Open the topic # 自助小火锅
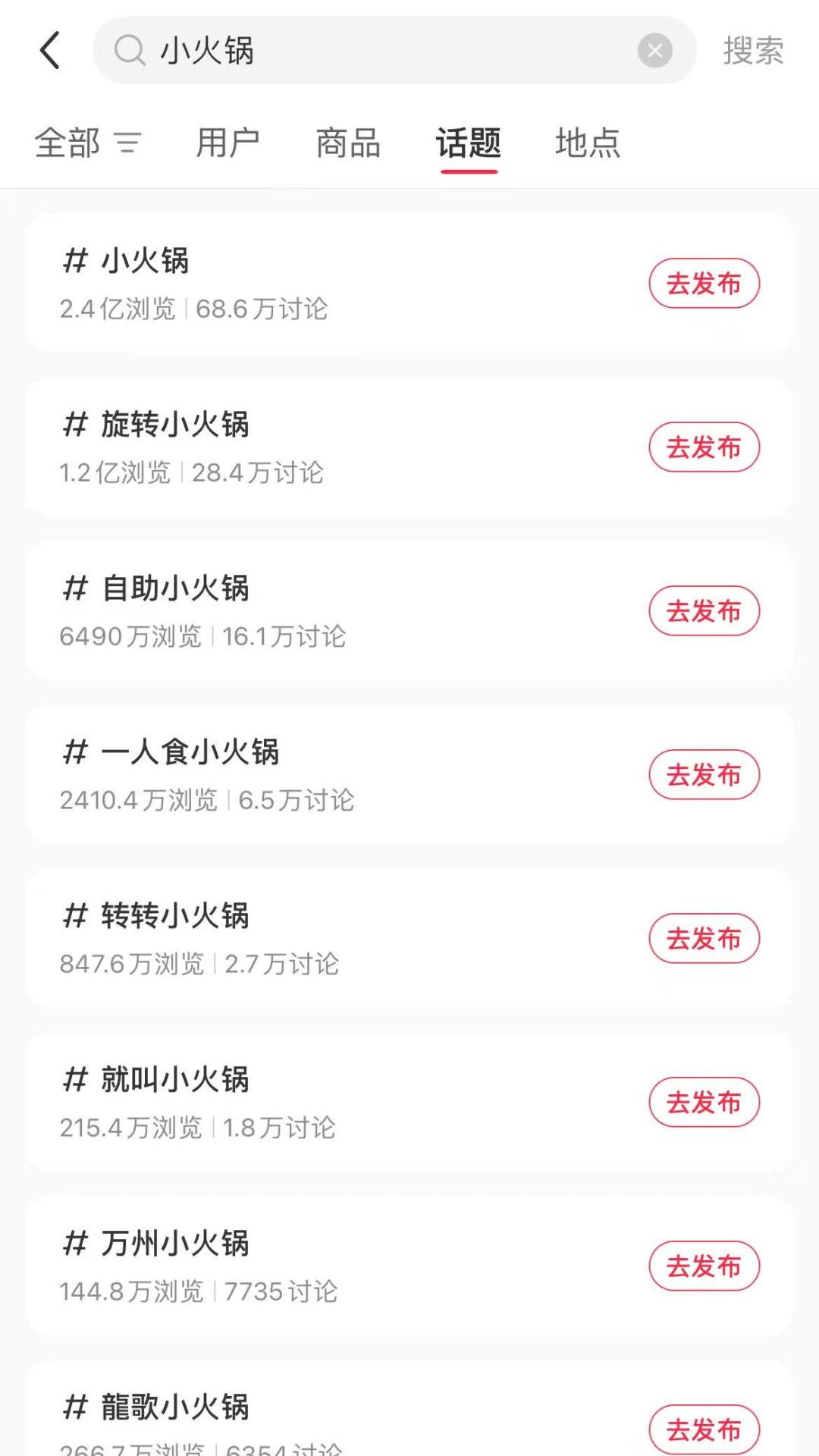The image size is (819, 1456). tap(409, 611)
